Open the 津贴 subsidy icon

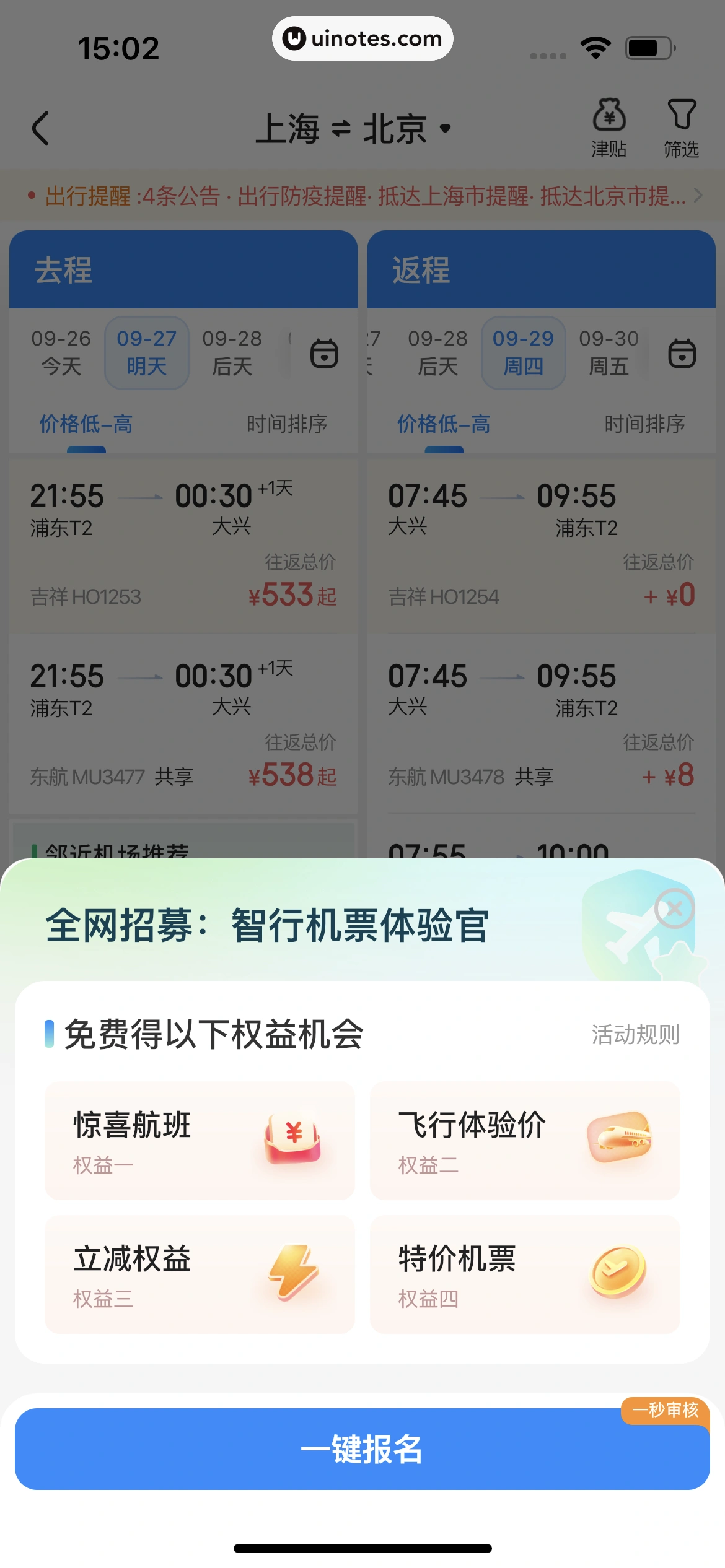(x=609, y=128)
